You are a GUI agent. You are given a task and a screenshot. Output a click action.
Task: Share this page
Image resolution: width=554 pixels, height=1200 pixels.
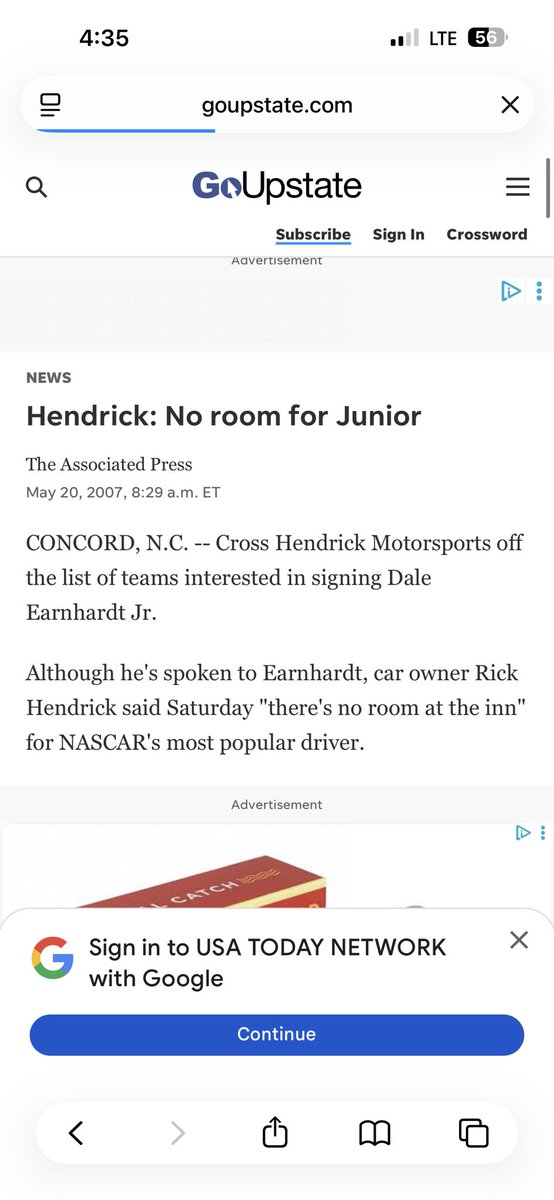275,1131
